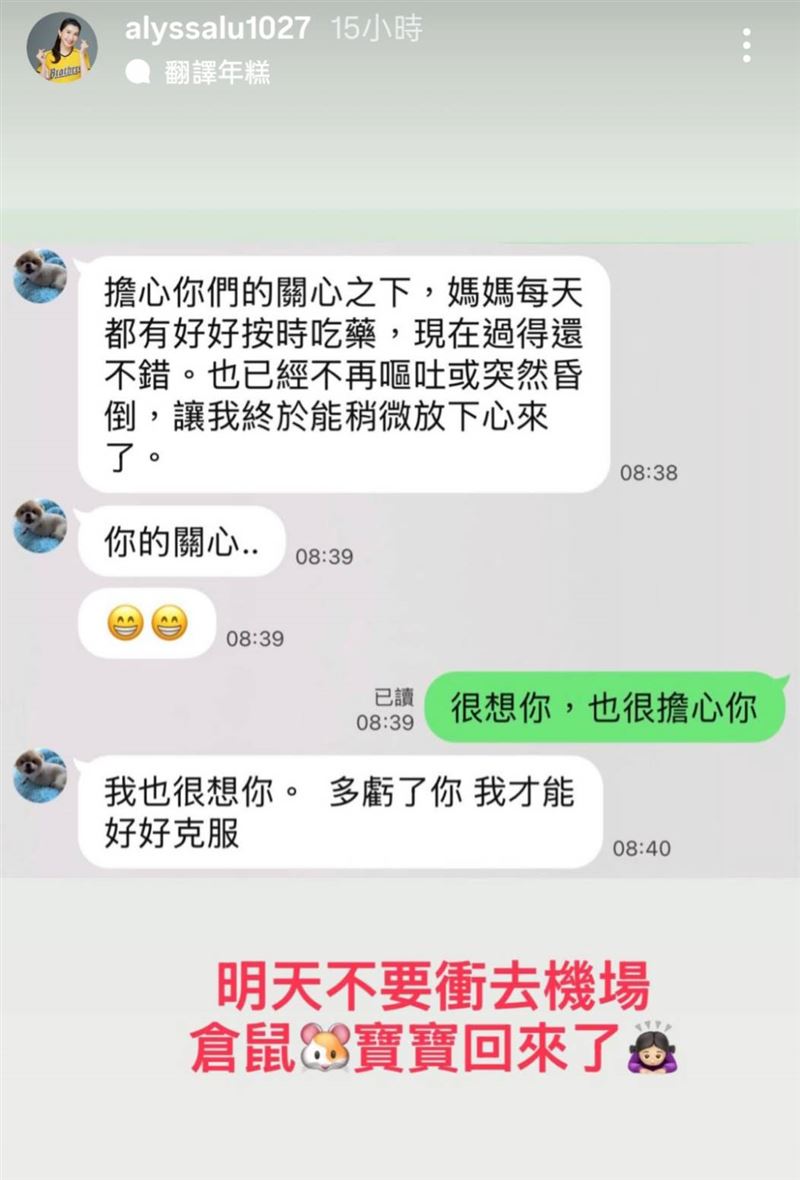Tap the second grinning emoji in the bubble
This screenshot has width=800, height=1180.
pos(169,621)
